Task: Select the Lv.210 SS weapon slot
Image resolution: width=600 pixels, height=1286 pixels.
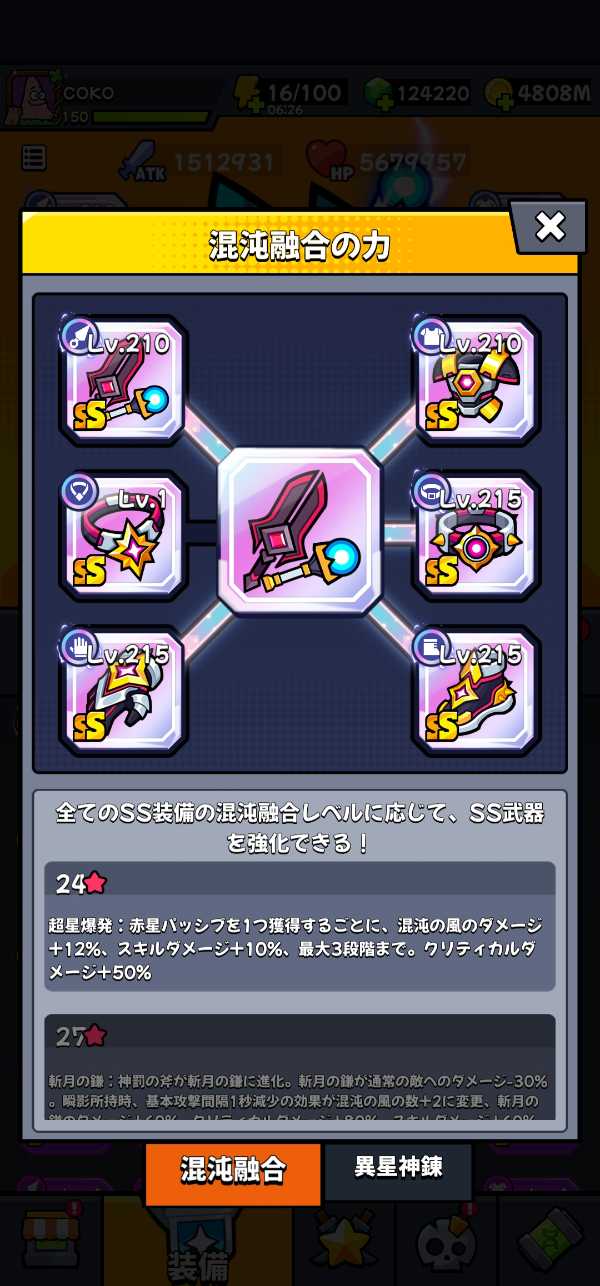Action: [124, 380]
